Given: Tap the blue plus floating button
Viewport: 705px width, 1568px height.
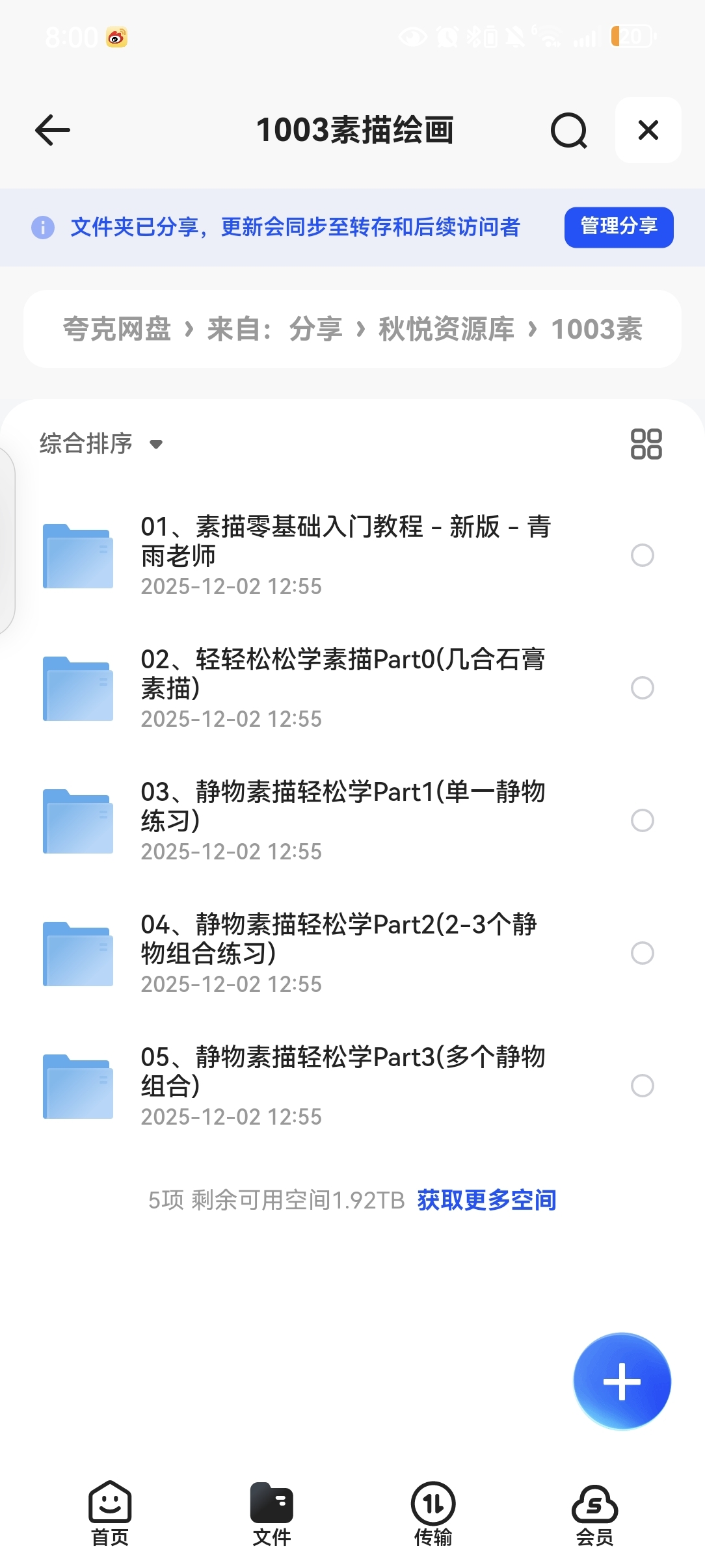Looking at the screenshot, I should point(622,1381).
